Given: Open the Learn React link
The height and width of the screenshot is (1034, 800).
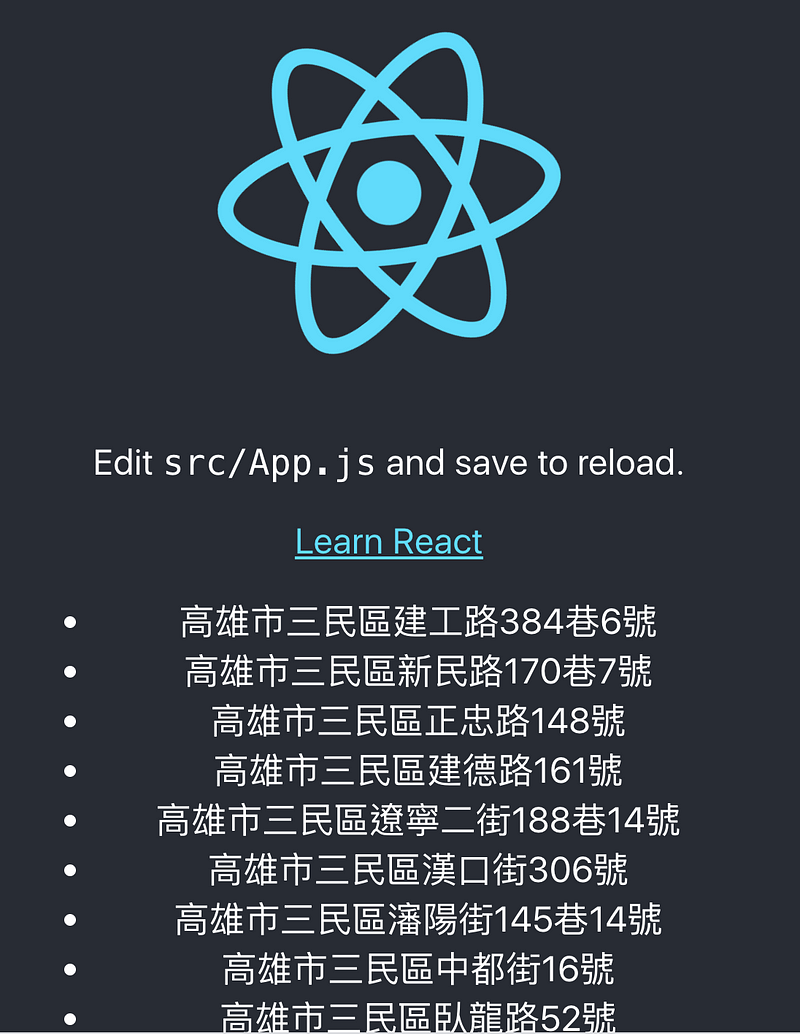Looking at the screenshot, I should click(389, 542).
